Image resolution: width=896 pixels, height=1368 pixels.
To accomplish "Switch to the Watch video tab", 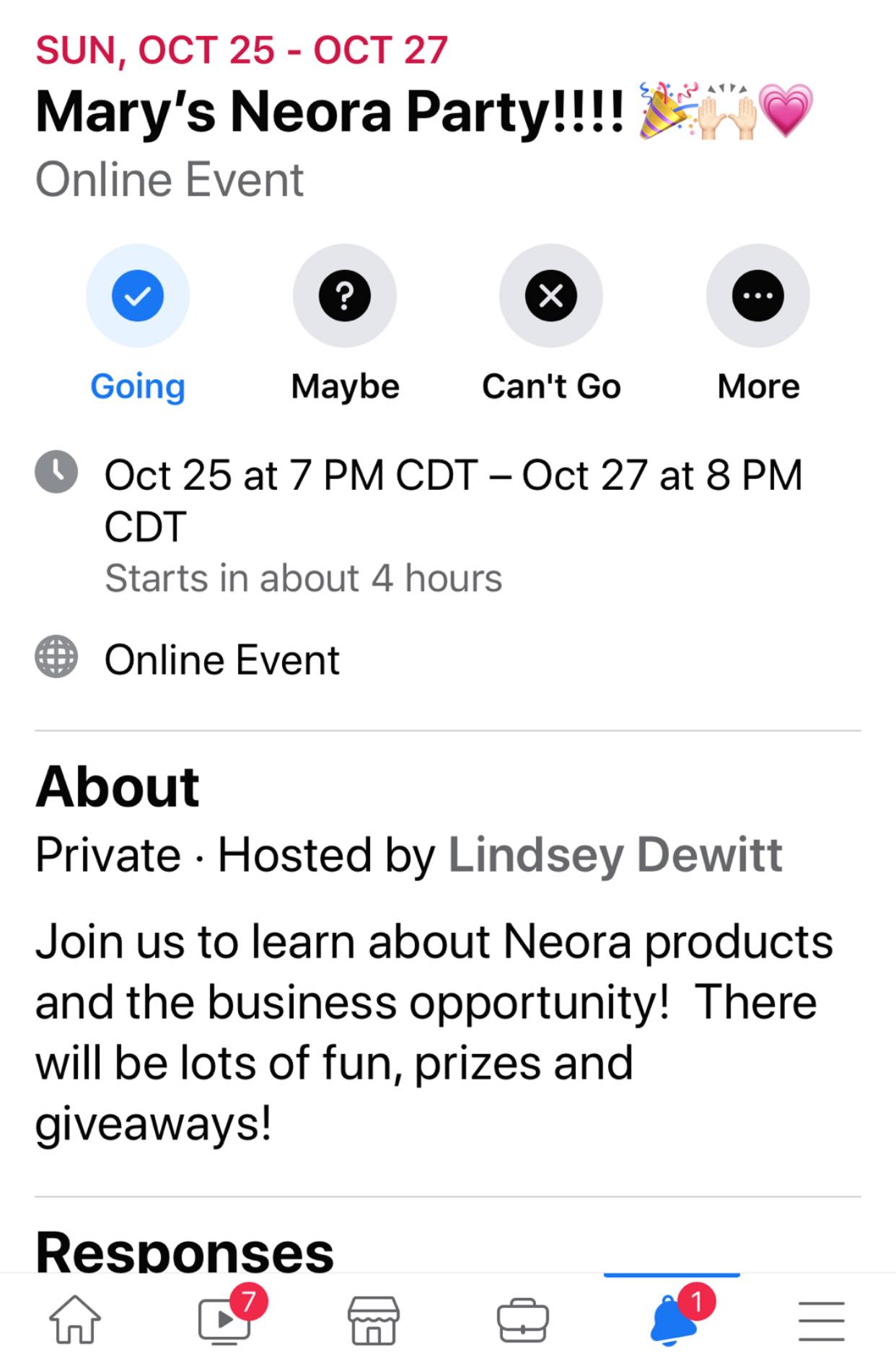I will pos(225,1320).
